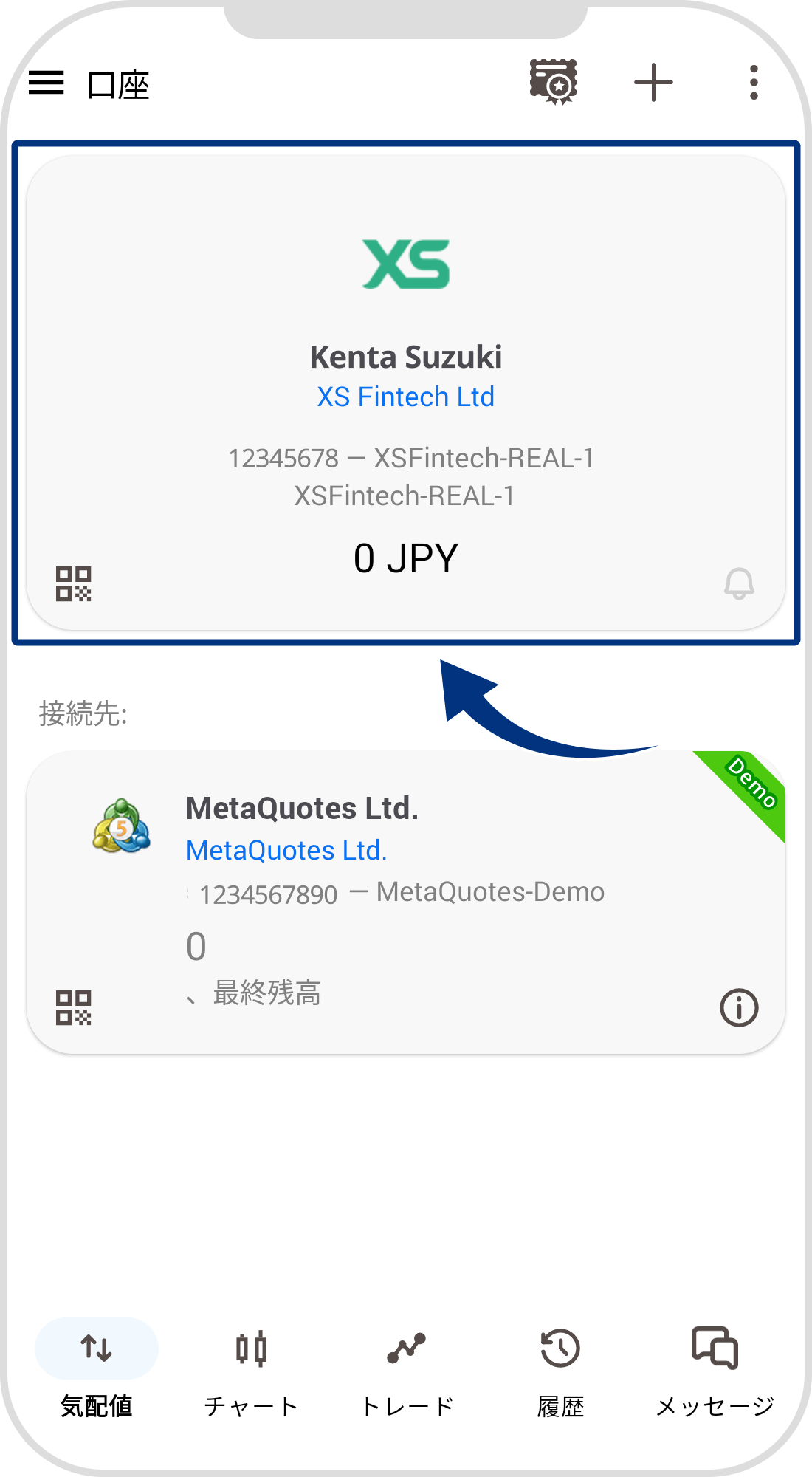The image size is (812, 1477).
Task: Switch to the チャート tab
Action: (252, 1374)
